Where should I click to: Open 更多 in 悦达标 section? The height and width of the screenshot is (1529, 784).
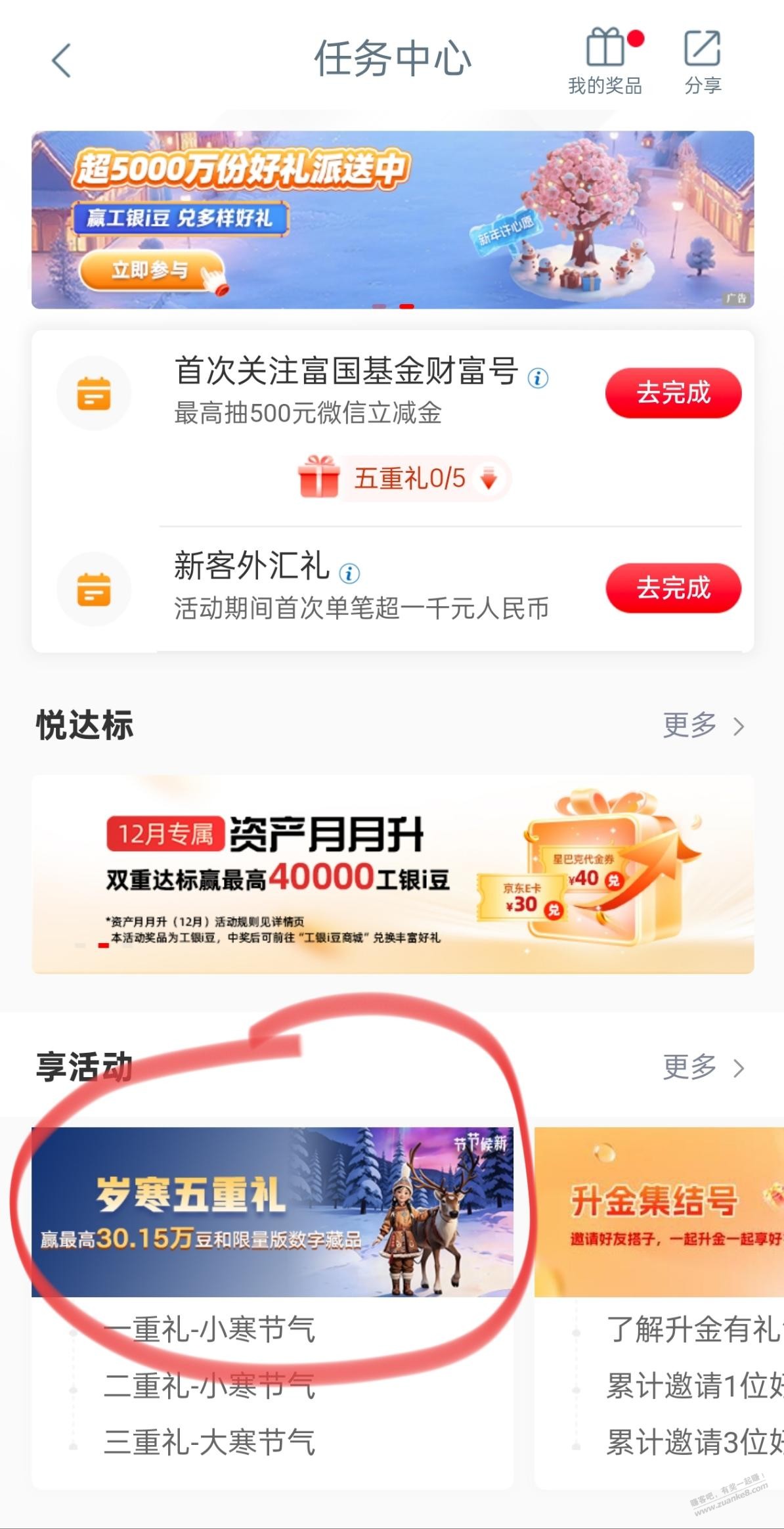point(703,726)
